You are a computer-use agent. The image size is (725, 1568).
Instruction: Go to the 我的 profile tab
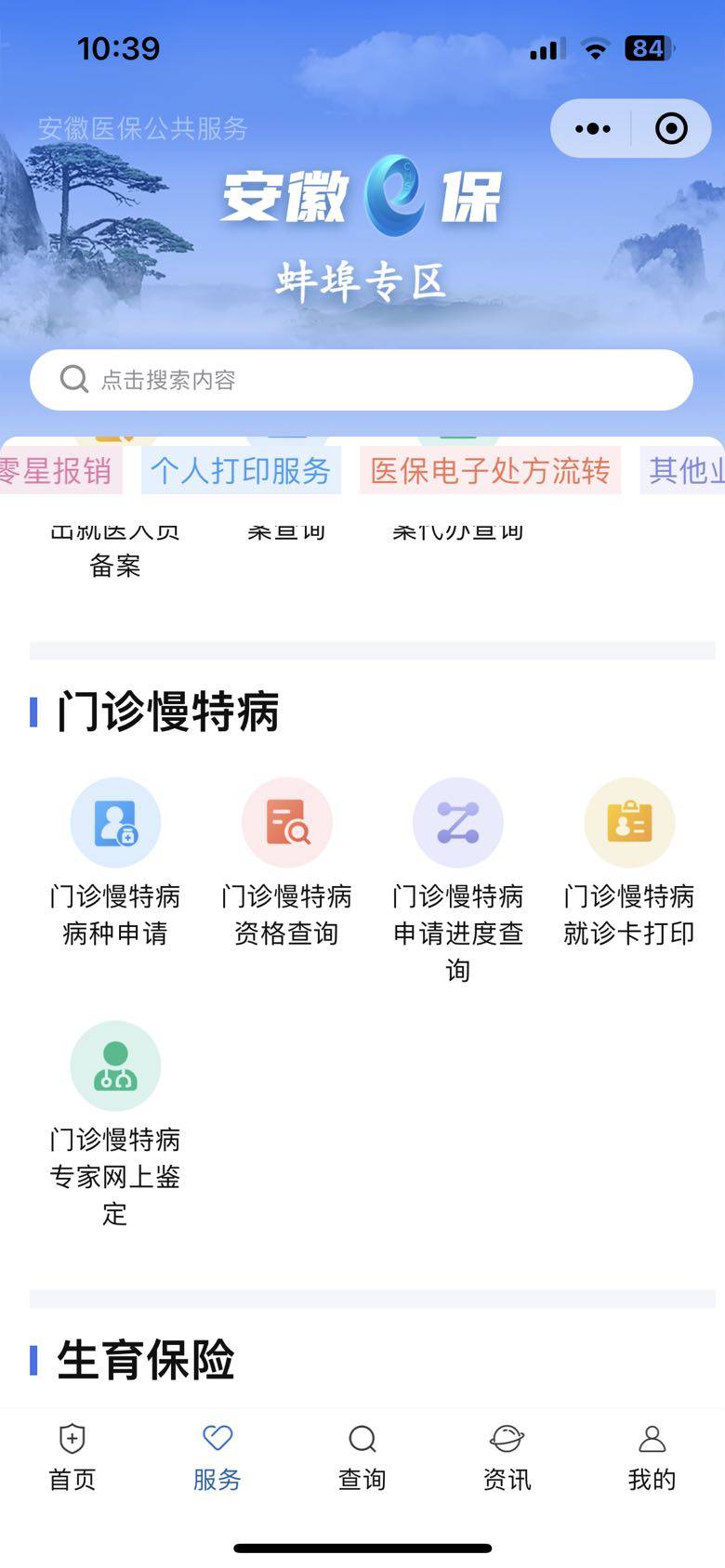[x=652, y=1457]
